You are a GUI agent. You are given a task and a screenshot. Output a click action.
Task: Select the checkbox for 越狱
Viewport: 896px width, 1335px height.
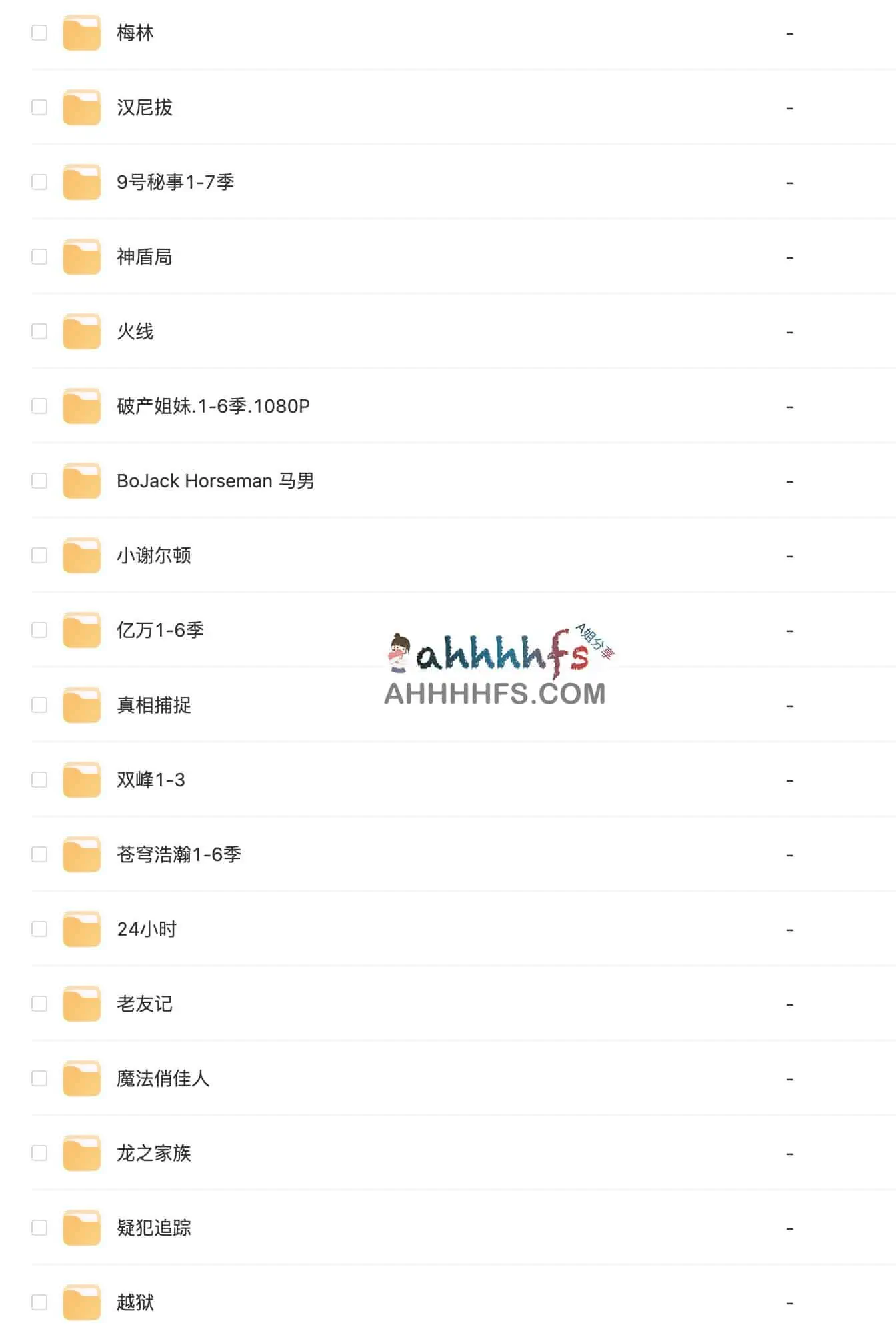point(39,1302)
